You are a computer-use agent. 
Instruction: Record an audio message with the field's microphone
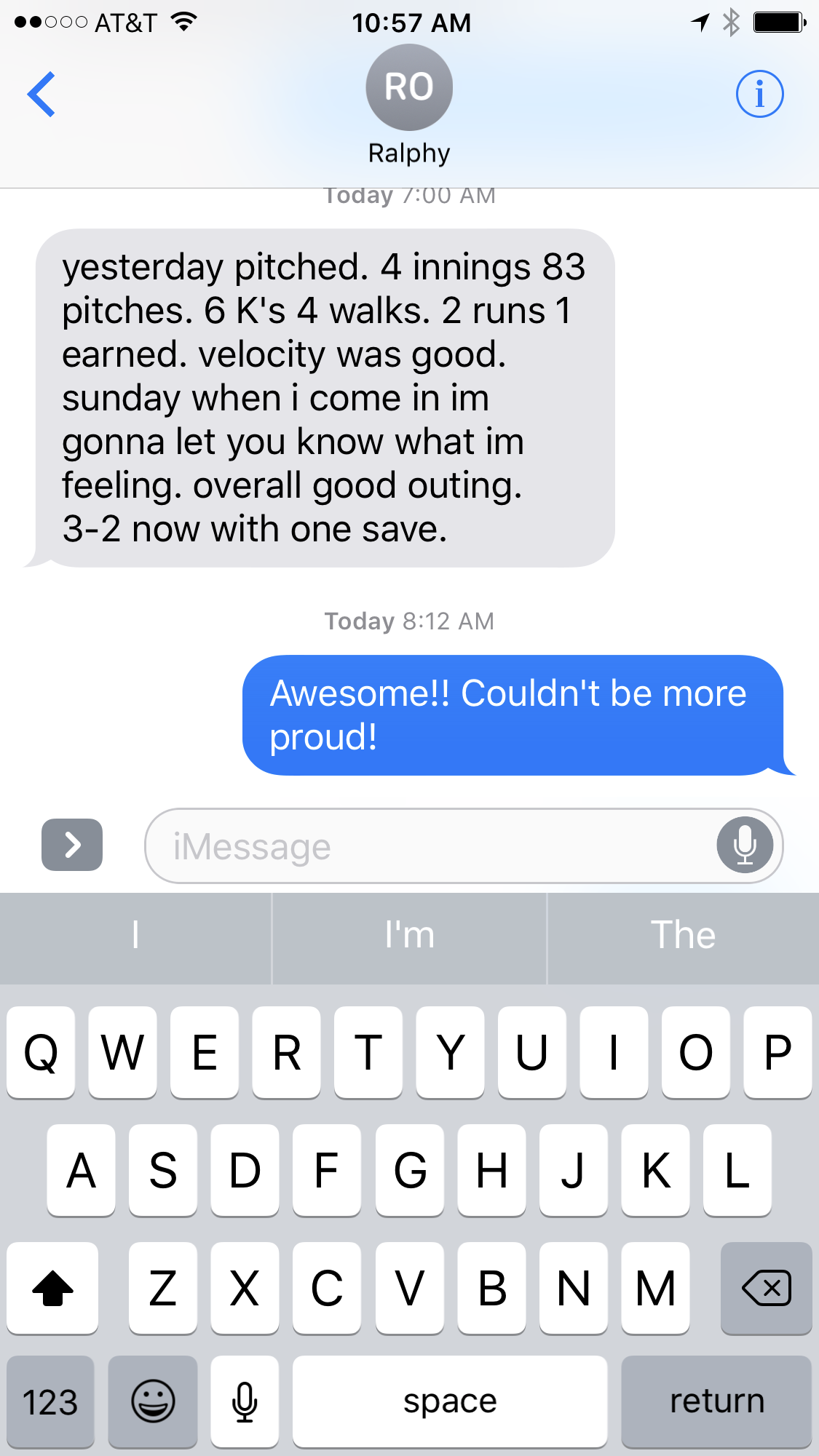click(x=745, y=846)
